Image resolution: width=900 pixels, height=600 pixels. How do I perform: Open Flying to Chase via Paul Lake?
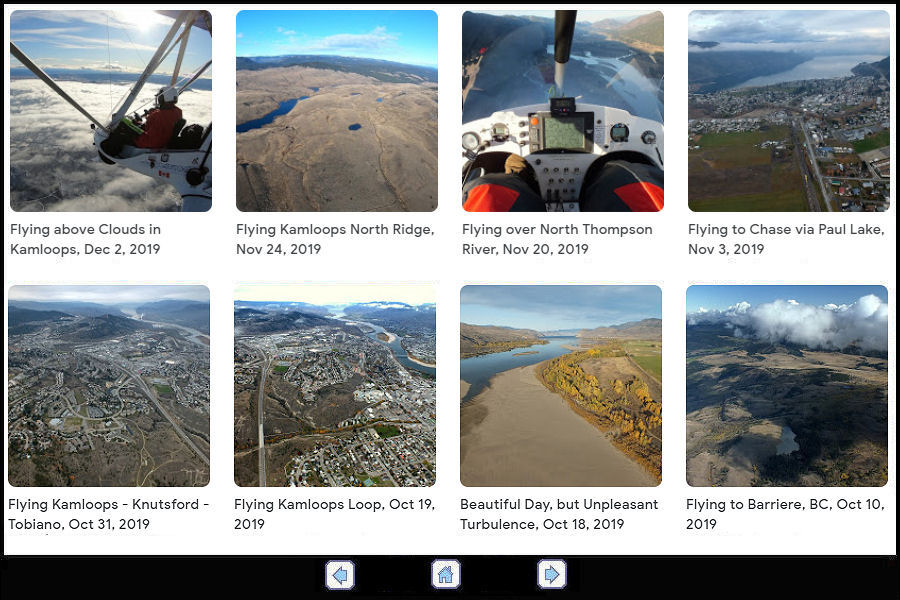(x=789, y=111)
